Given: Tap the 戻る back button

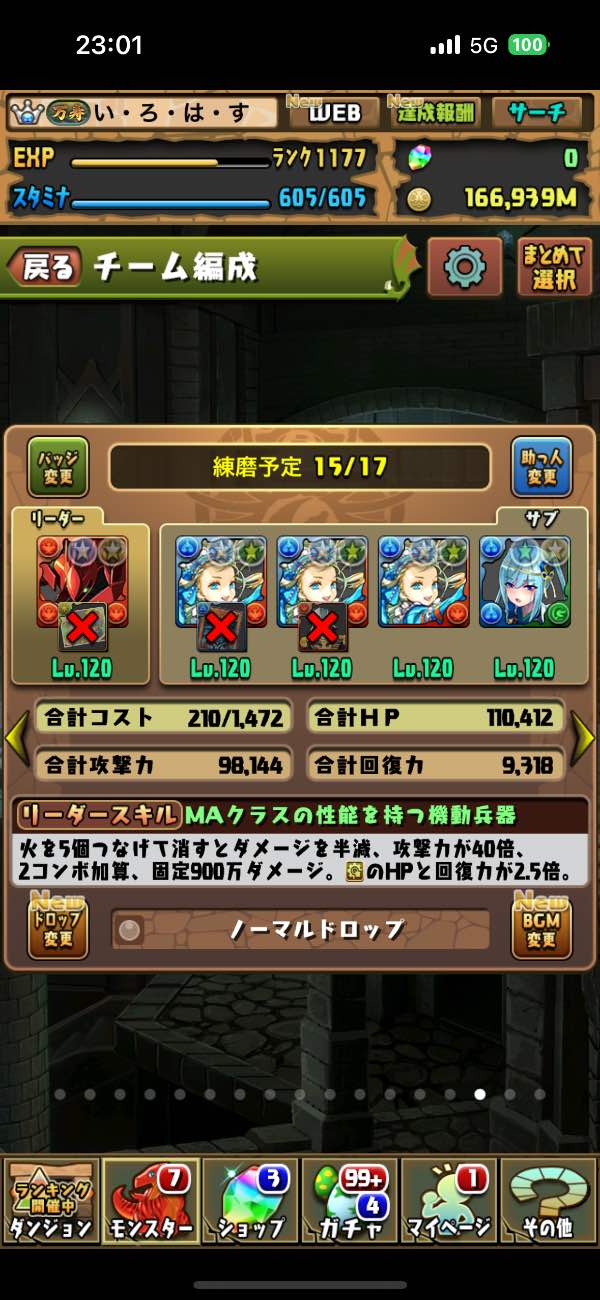Looking at the screenshot, I should coord(45,267).
